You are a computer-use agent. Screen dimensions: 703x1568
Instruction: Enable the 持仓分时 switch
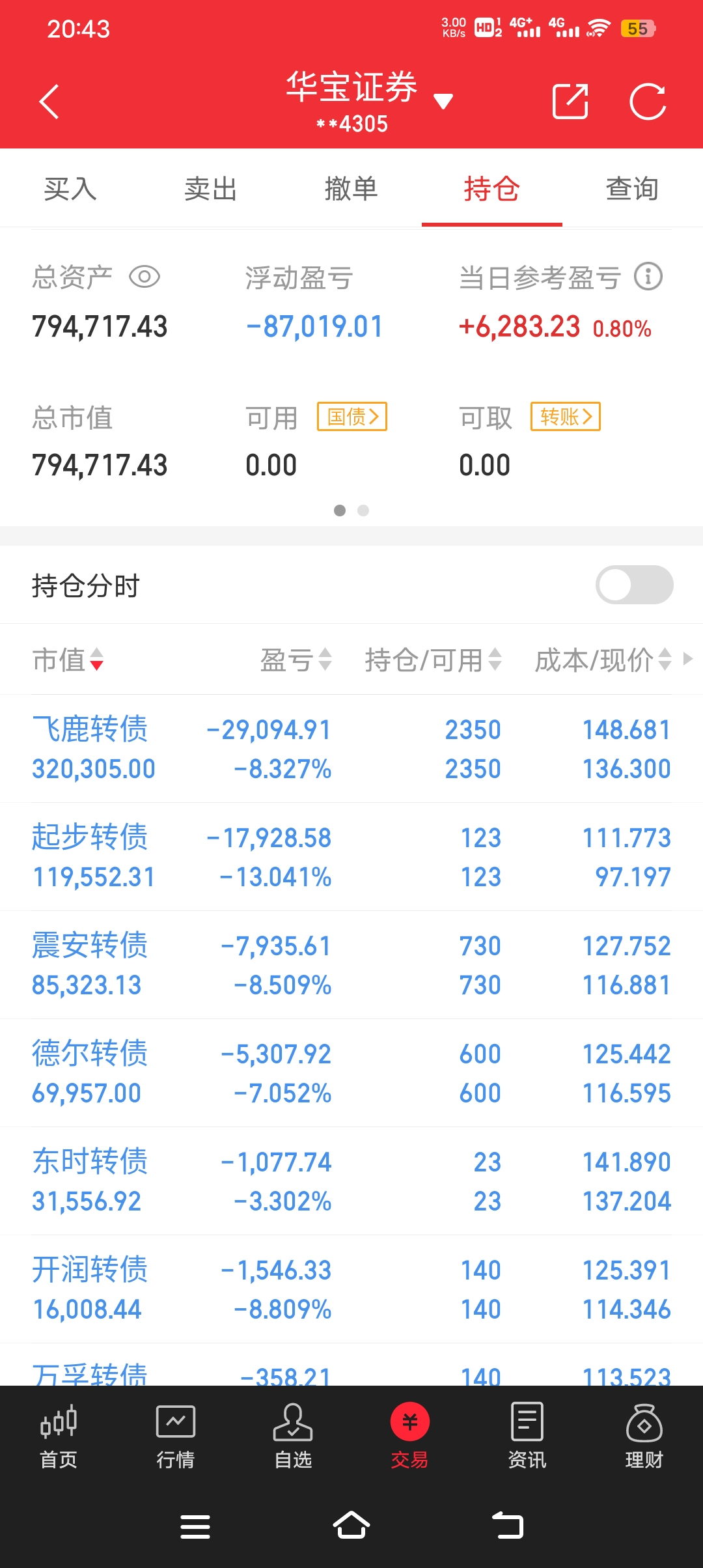[634, 585]
